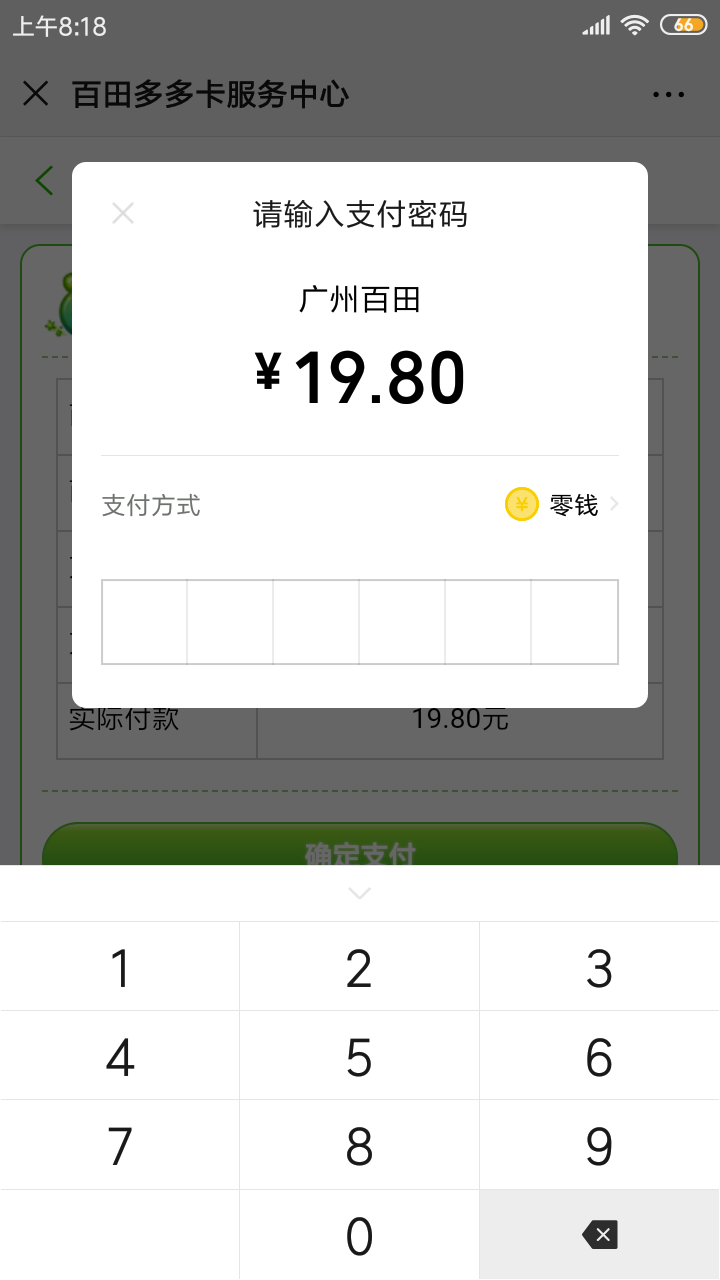Viewport: 720px width, 1280px height.
Task: Enter digit 2 on the keypad
Action: tap(360, 967)
